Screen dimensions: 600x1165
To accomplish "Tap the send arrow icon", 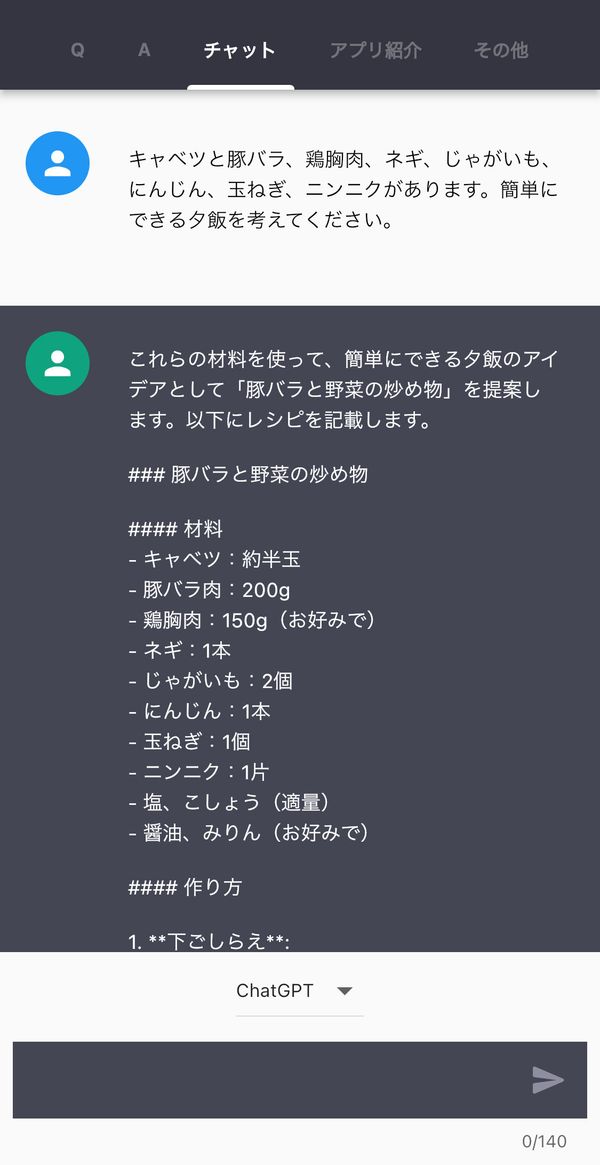I will pyautogui.click(x=548, y=1080).
